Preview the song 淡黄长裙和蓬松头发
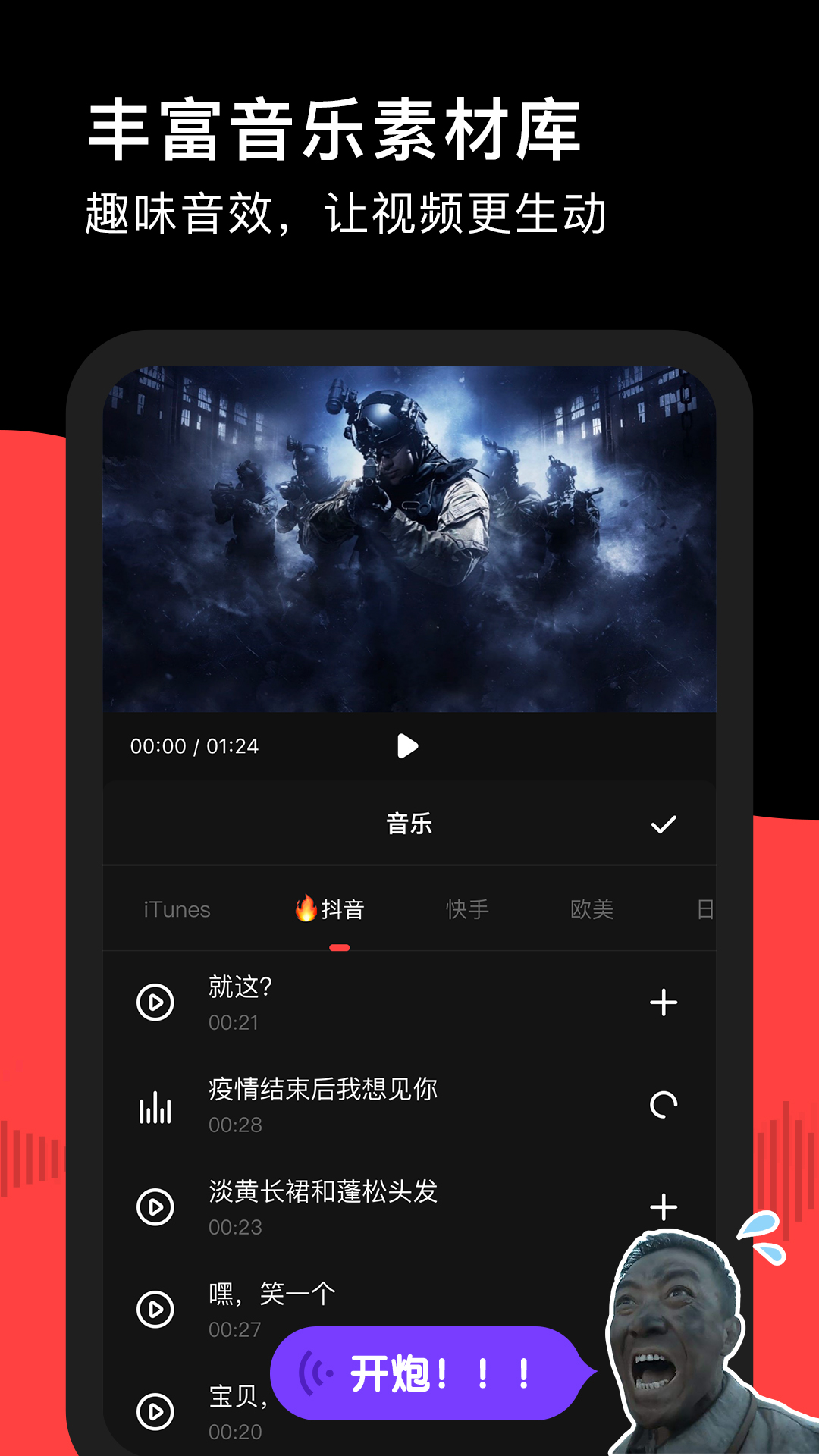The width and height of the screenshot is (819, 1456). tap(155, 1206)
